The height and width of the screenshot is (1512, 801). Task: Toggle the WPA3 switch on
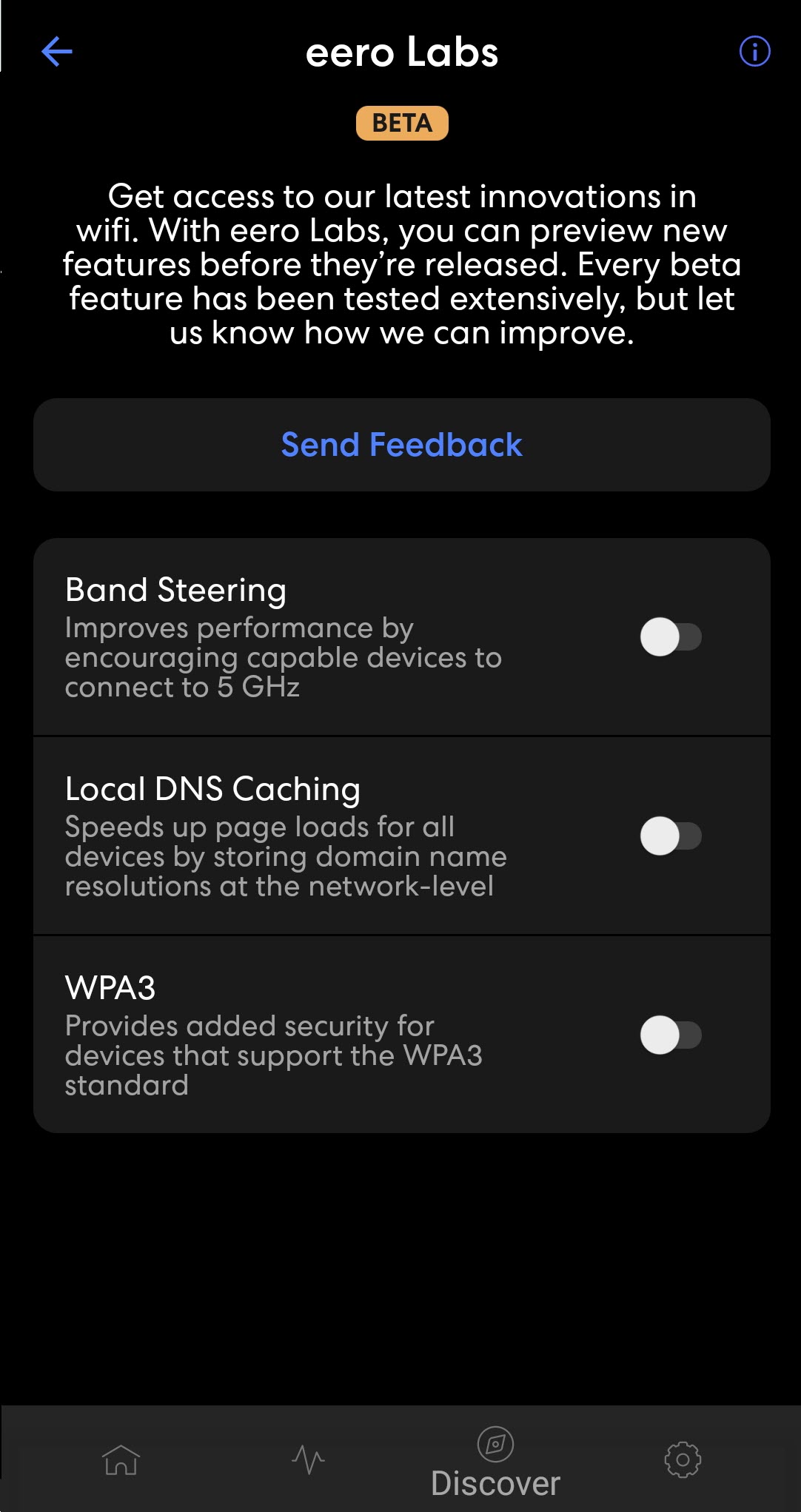671,1035
